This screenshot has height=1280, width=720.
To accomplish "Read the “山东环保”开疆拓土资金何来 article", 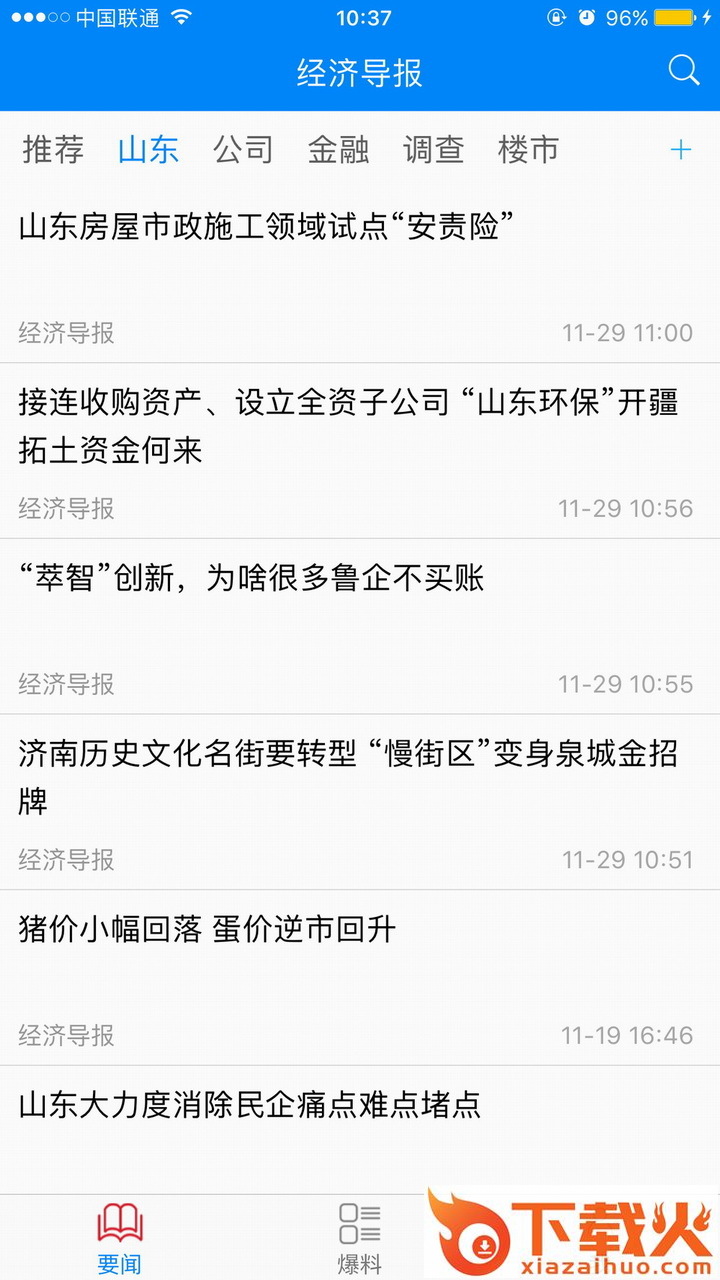I will (x=348, y=426).
